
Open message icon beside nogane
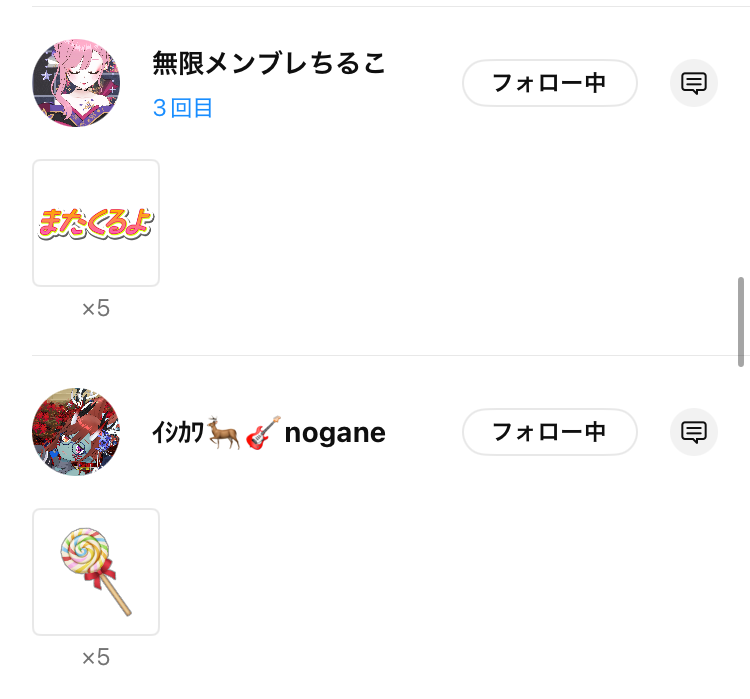694,432
